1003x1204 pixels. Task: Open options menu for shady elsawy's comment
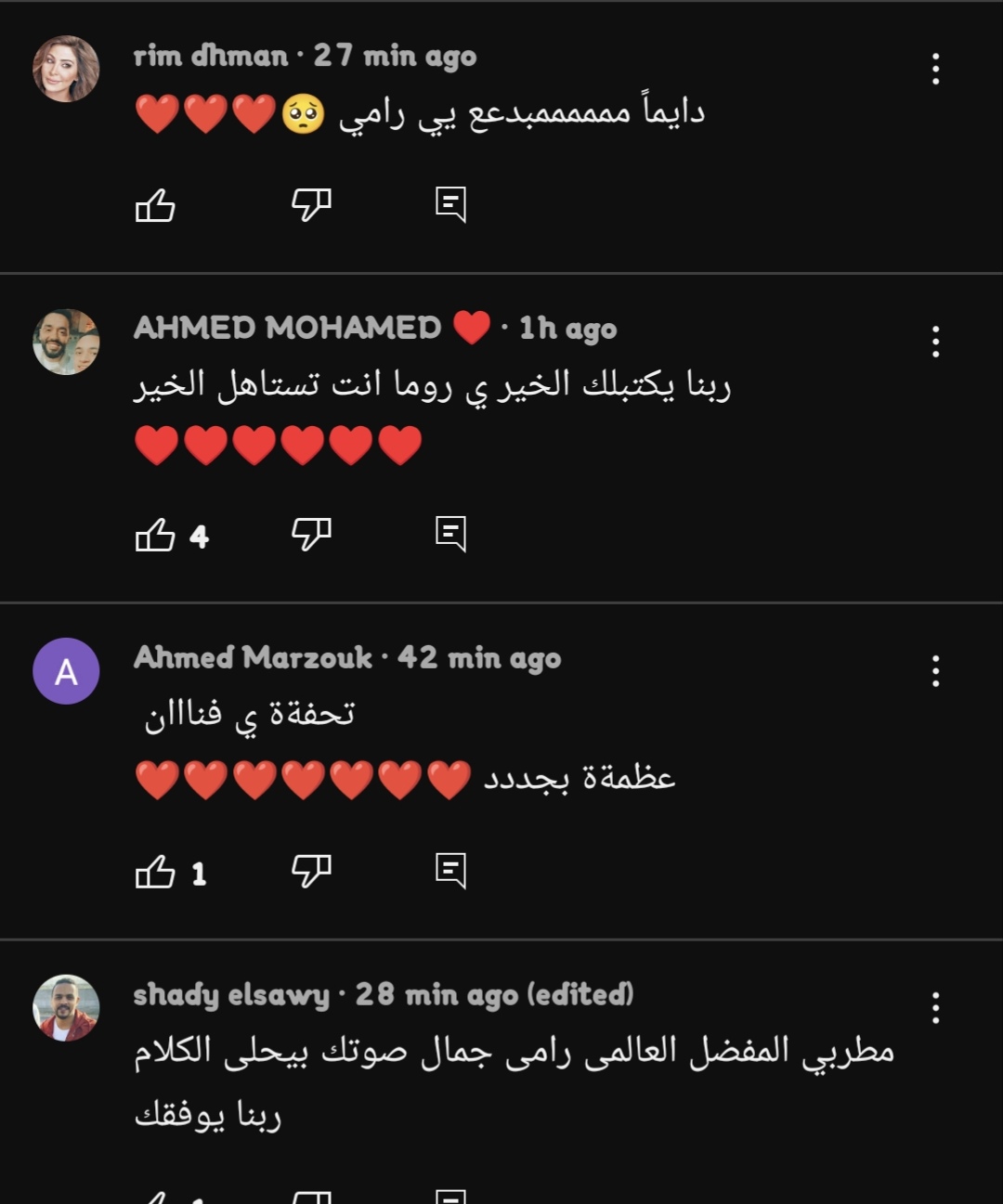coord(935,1007)
